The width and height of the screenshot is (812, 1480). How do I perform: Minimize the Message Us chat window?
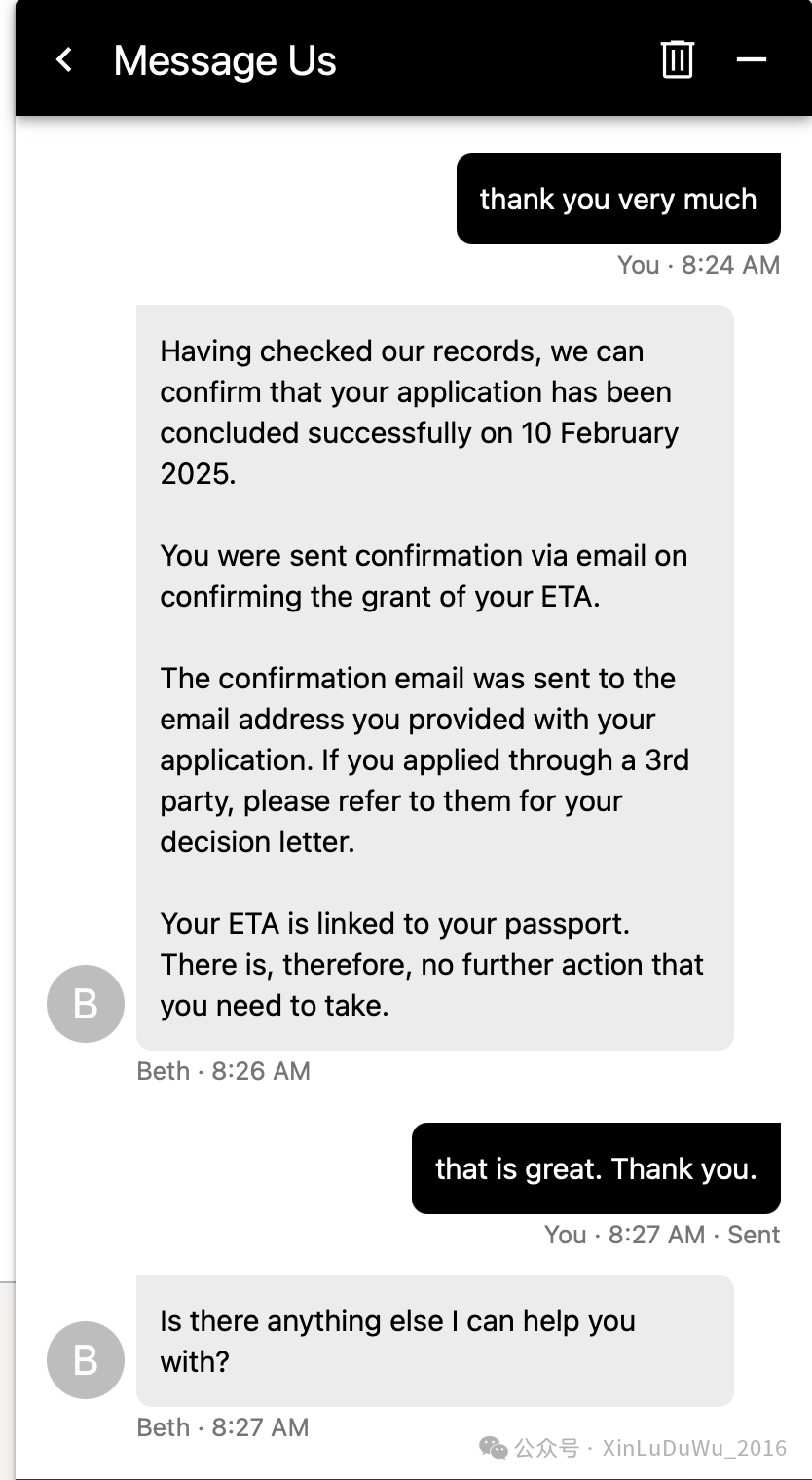751,60
